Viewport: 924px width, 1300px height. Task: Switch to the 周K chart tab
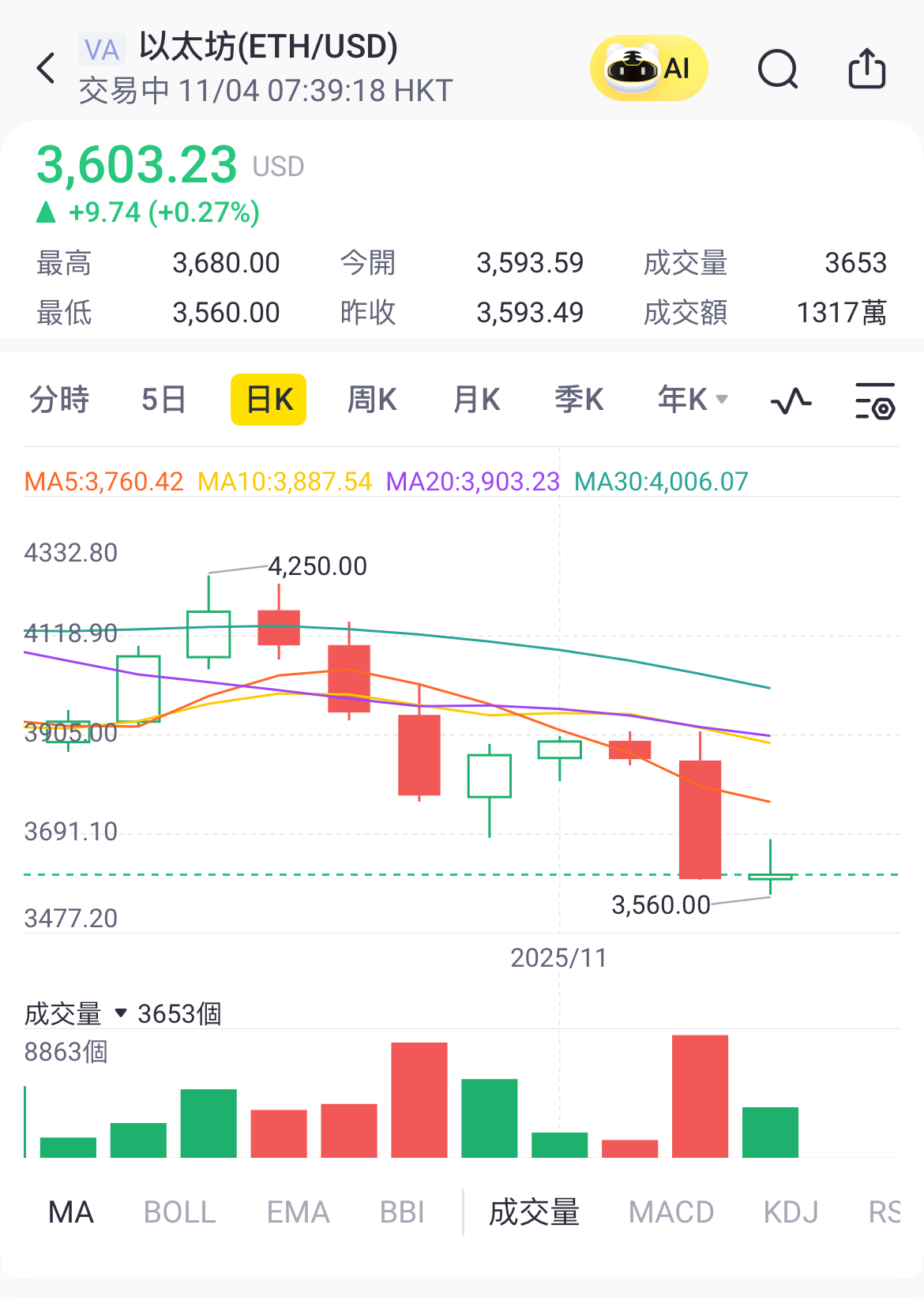[x=372, y=400]
